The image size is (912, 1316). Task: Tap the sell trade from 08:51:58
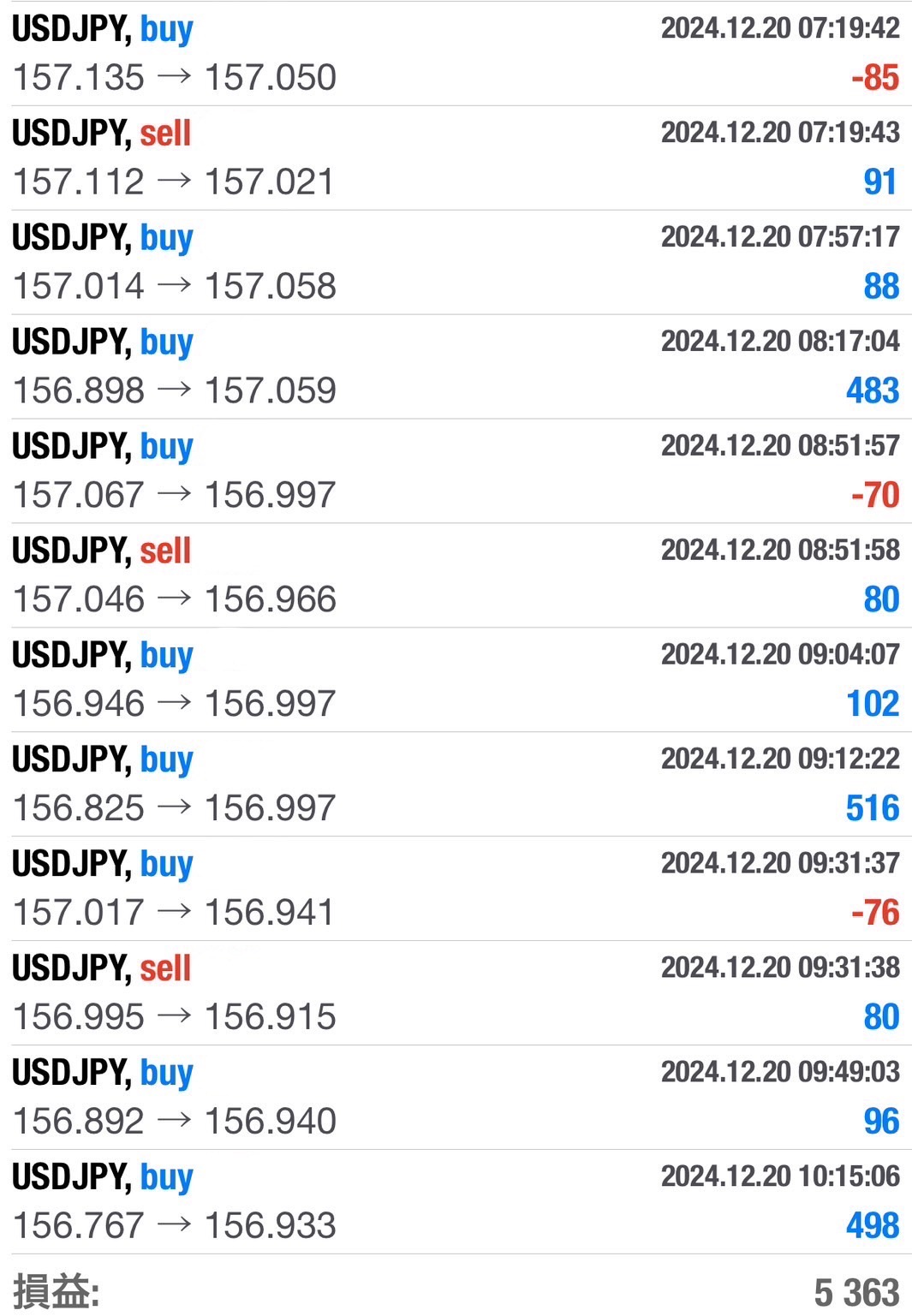pyautogui.click(x=456, y=575)
